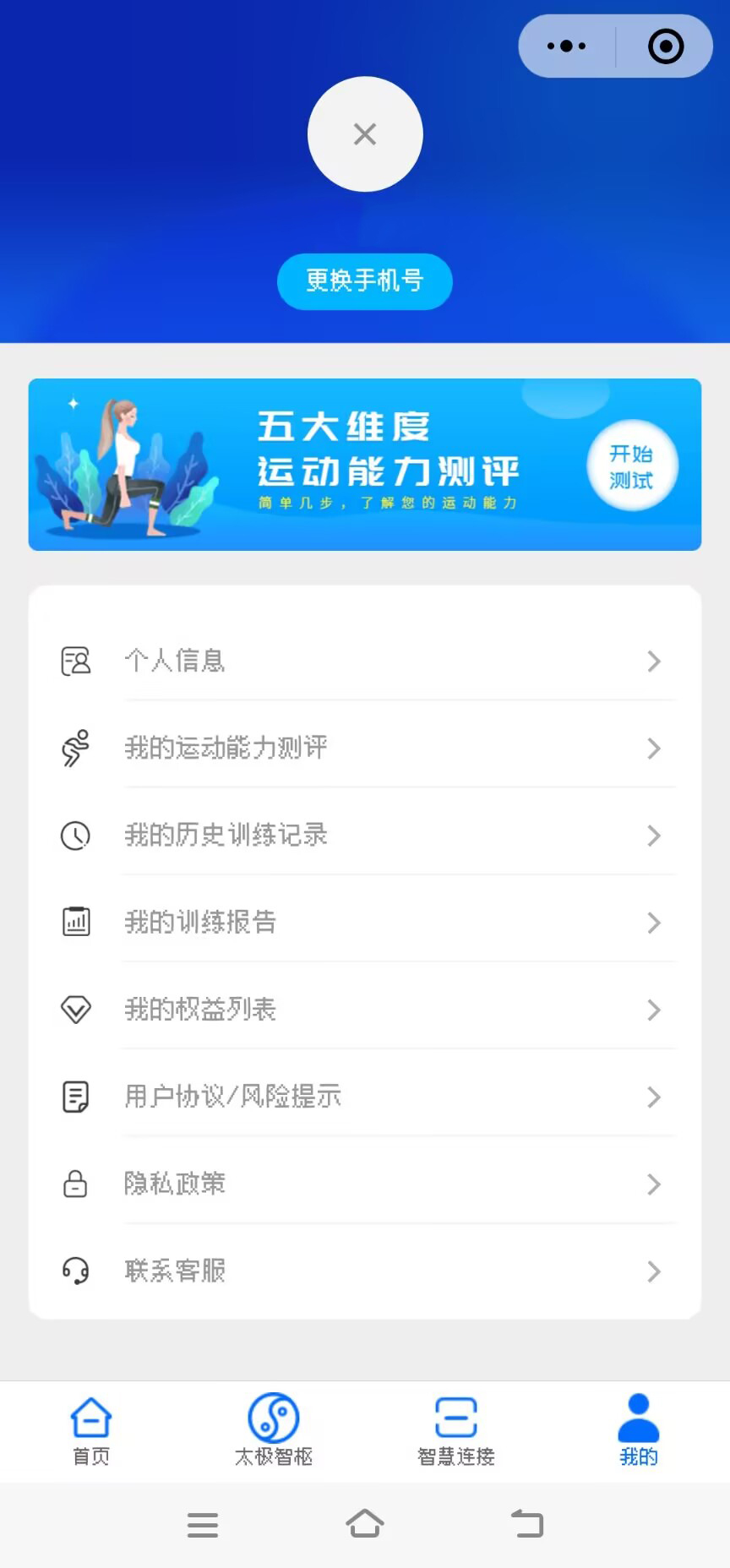
Task: Open the mini program more options menu
Action: coord(566,46)
